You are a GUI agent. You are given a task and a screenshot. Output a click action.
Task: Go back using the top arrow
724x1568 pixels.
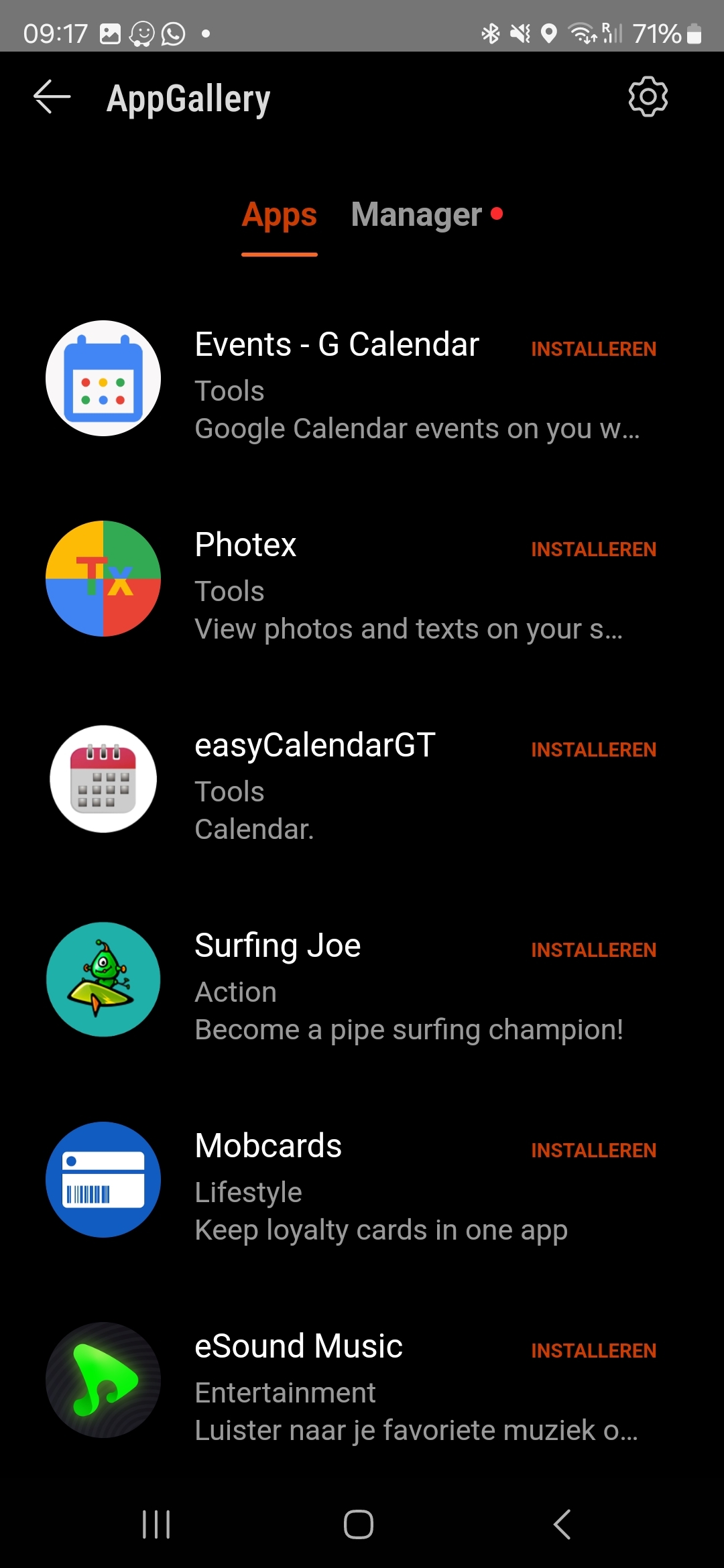(52, 97)
